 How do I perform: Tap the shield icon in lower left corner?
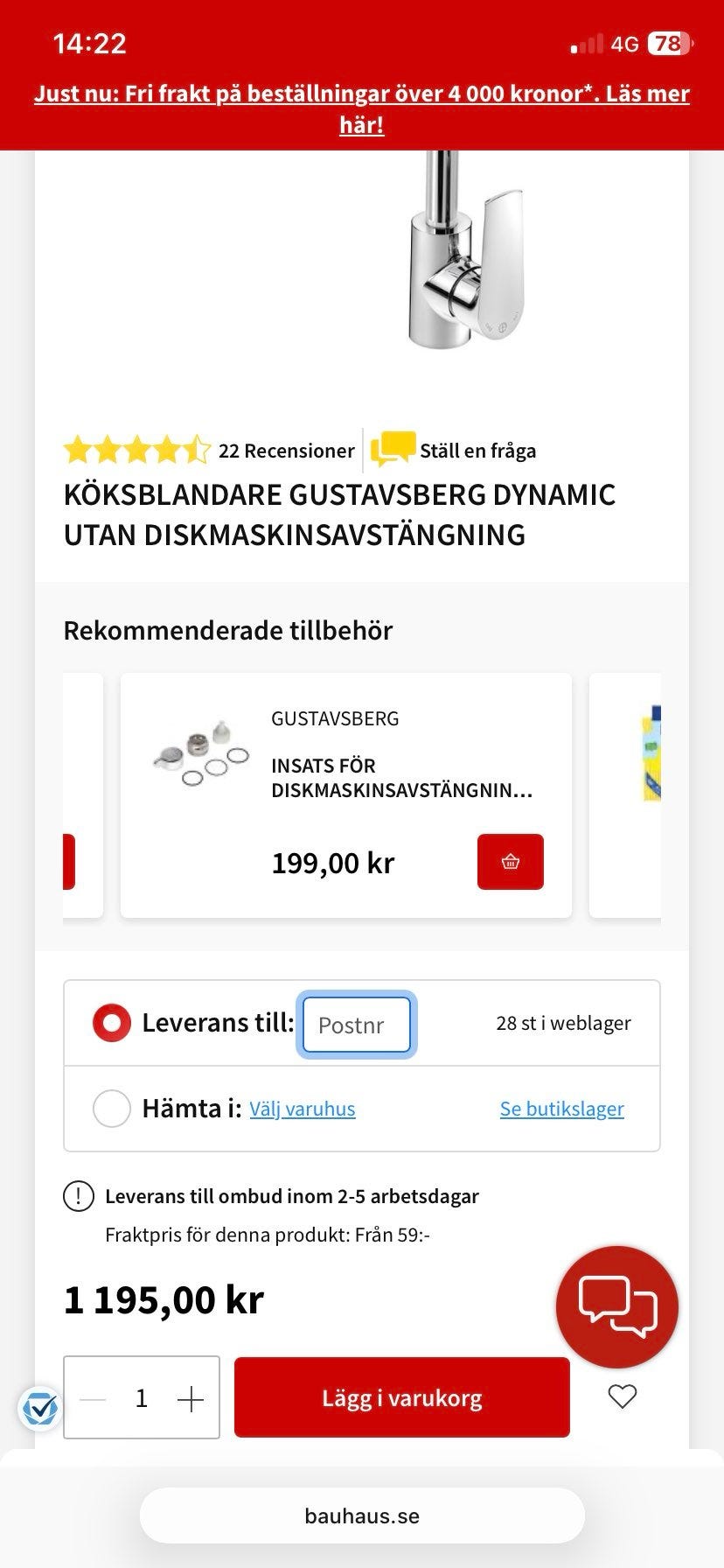pos(39,1409)
